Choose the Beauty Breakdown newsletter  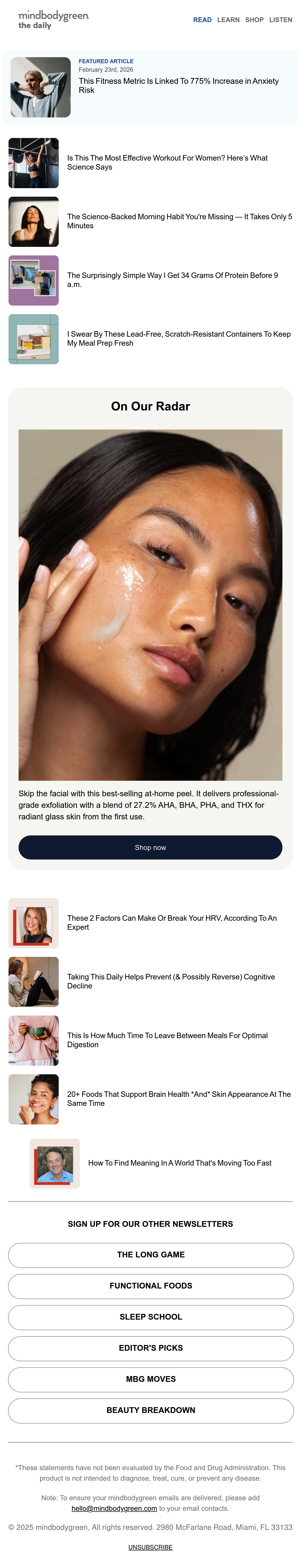tap(151, 1410)
